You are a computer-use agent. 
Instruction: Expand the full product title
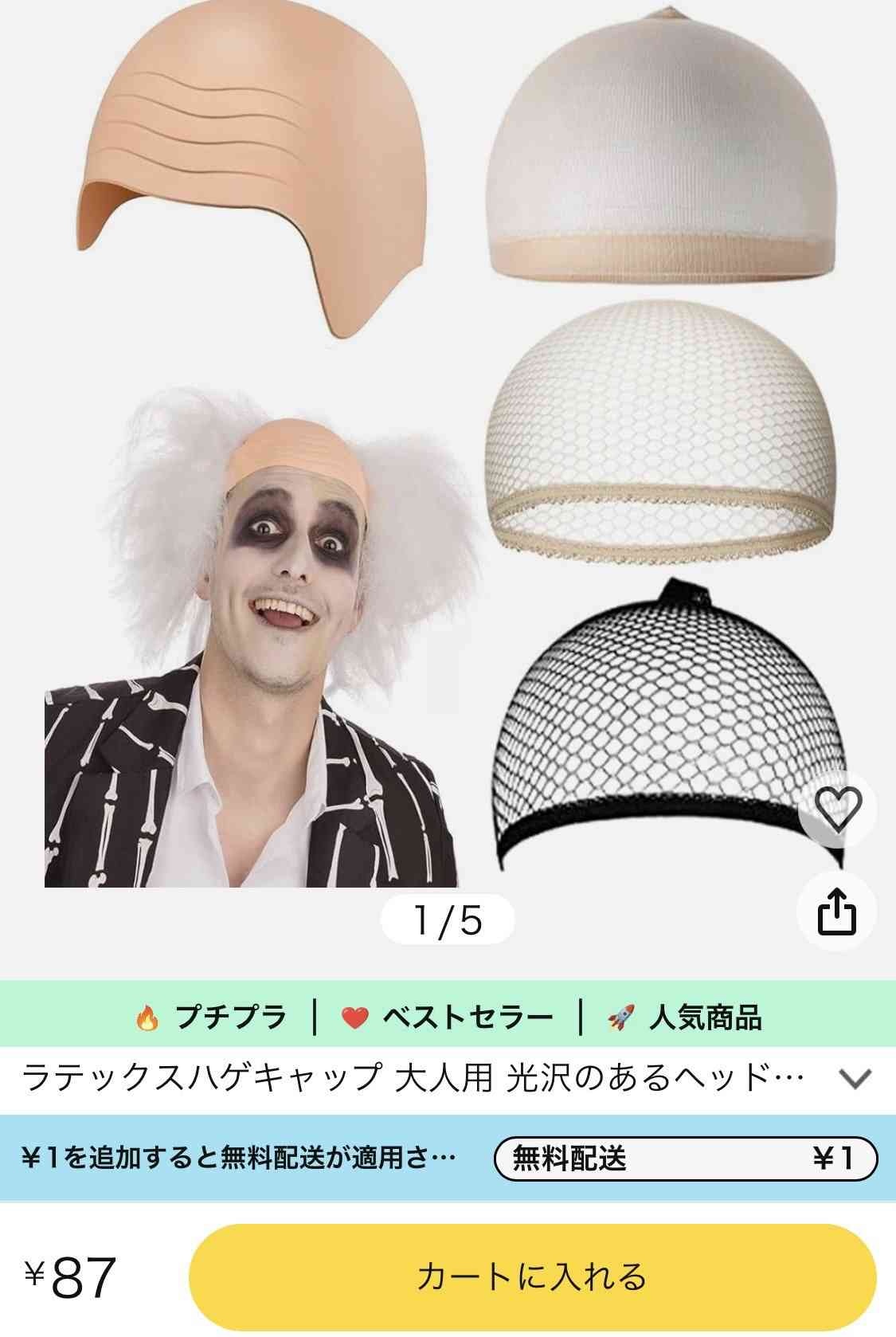tap(855, 1080)
